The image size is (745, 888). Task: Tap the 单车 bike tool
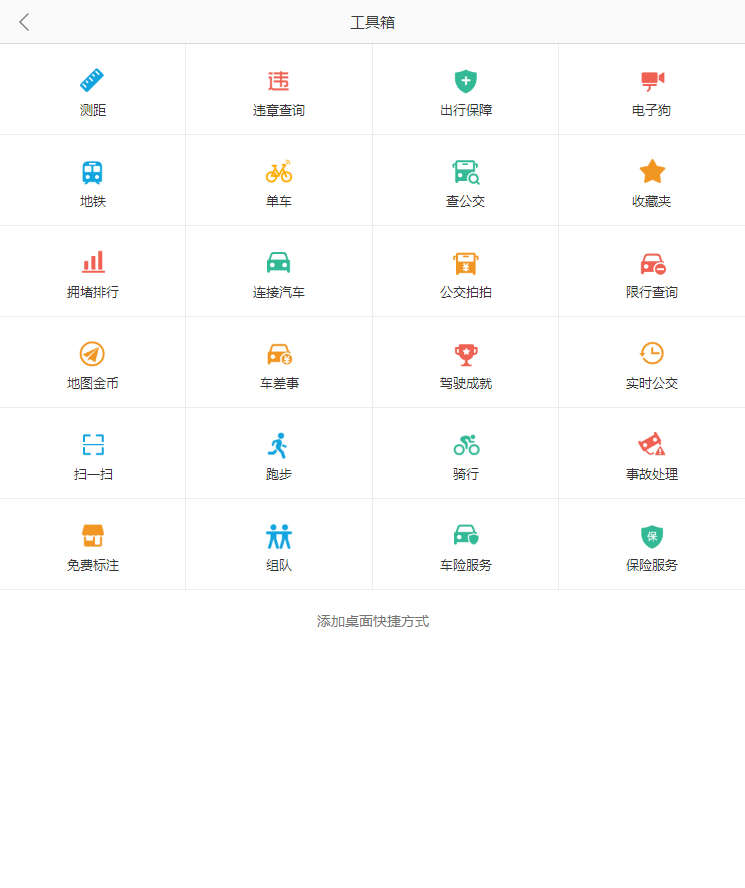tap(278, 182)
